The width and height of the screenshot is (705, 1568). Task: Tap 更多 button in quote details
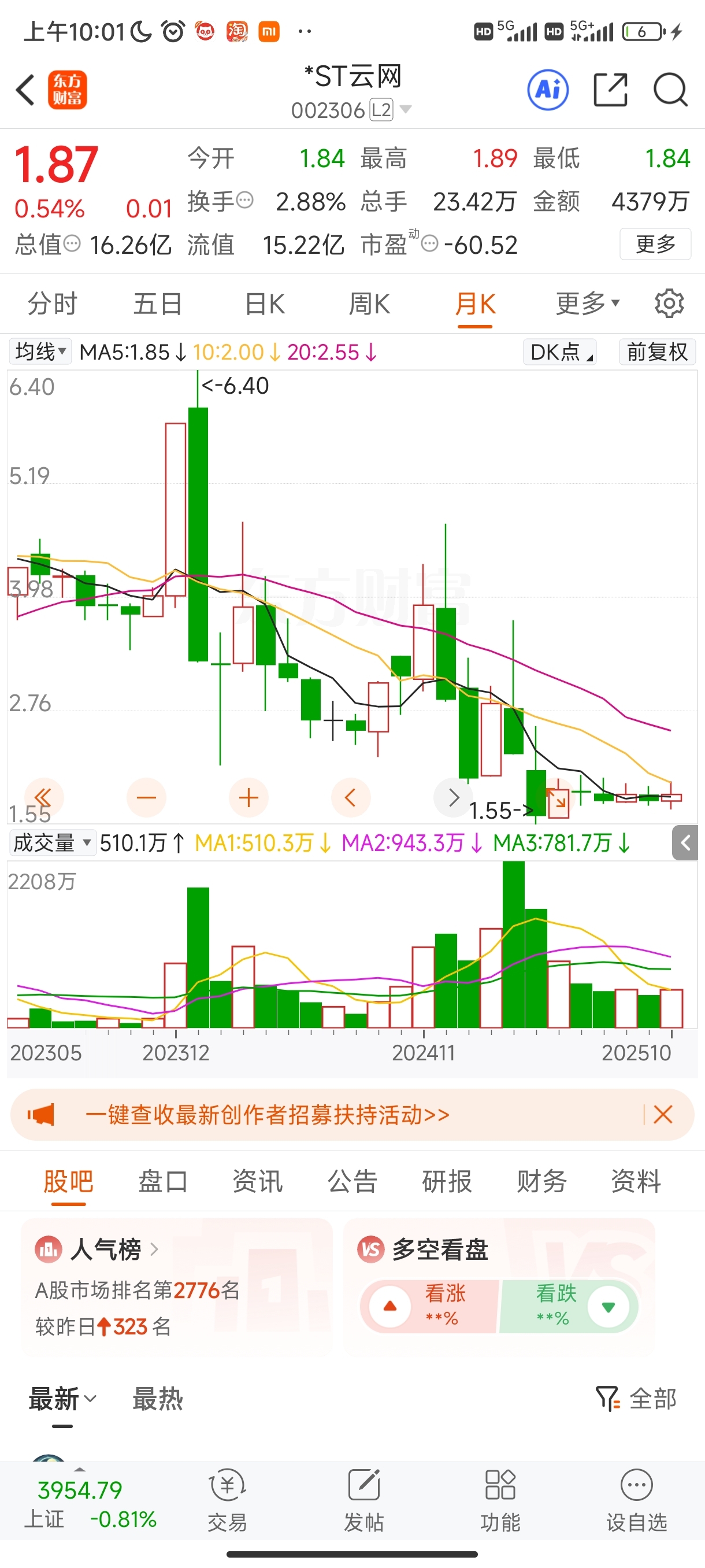(x=655, y=244)
